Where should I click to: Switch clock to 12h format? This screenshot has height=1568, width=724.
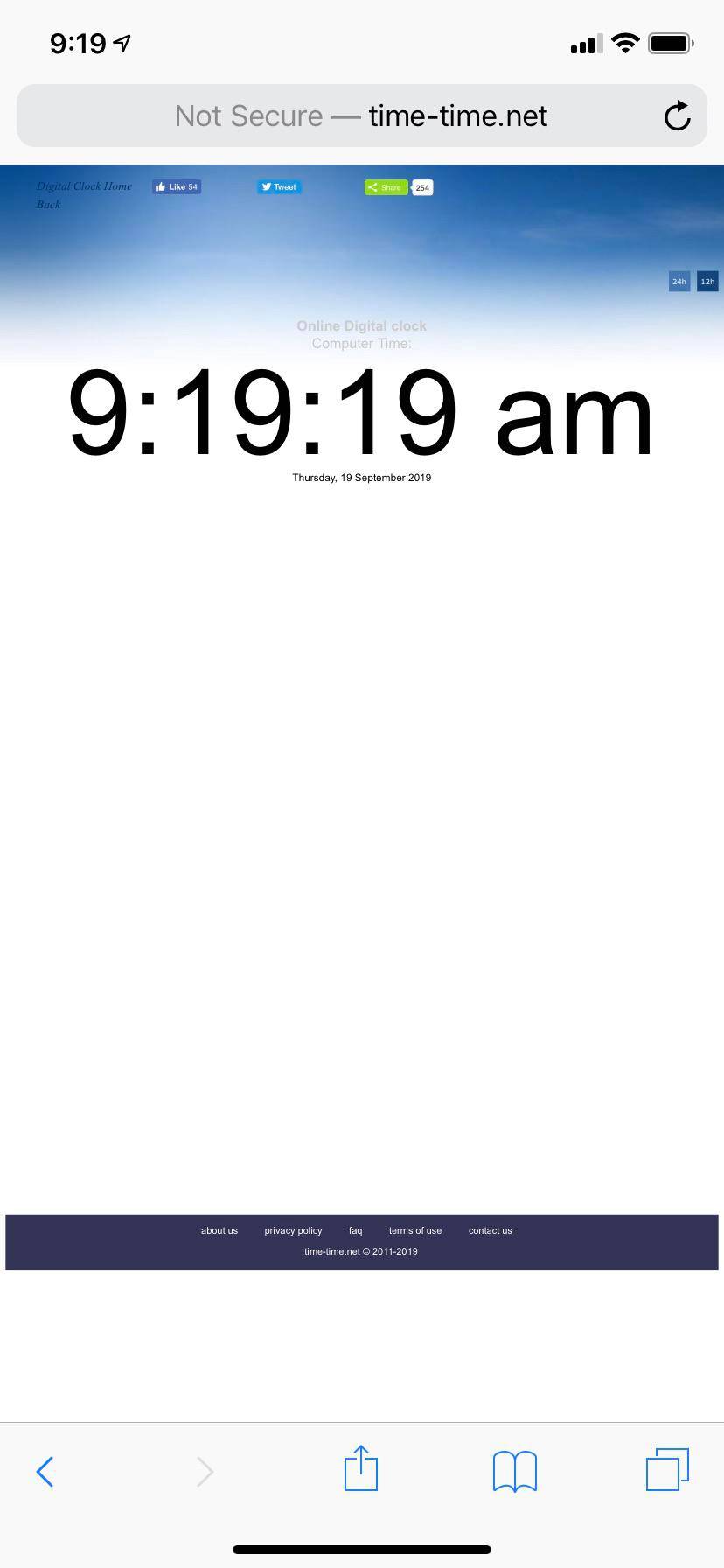coord(707,282)
